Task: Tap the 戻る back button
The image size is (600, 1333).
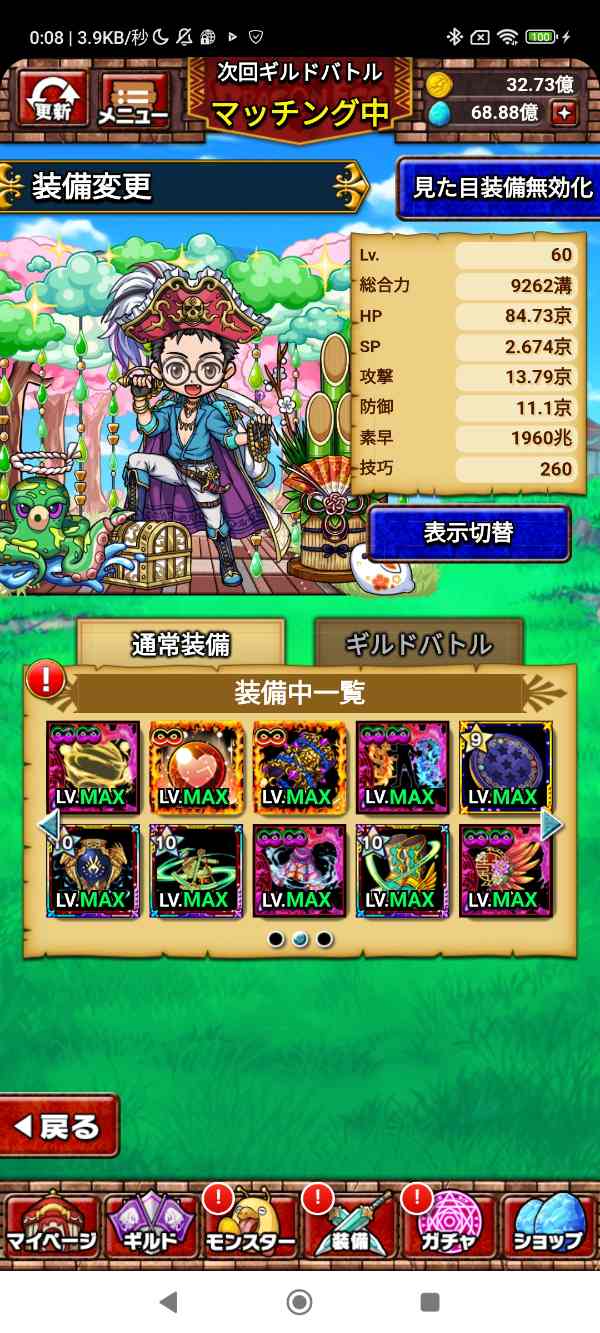Action: pyautogui.click(x=59, y=1126)
